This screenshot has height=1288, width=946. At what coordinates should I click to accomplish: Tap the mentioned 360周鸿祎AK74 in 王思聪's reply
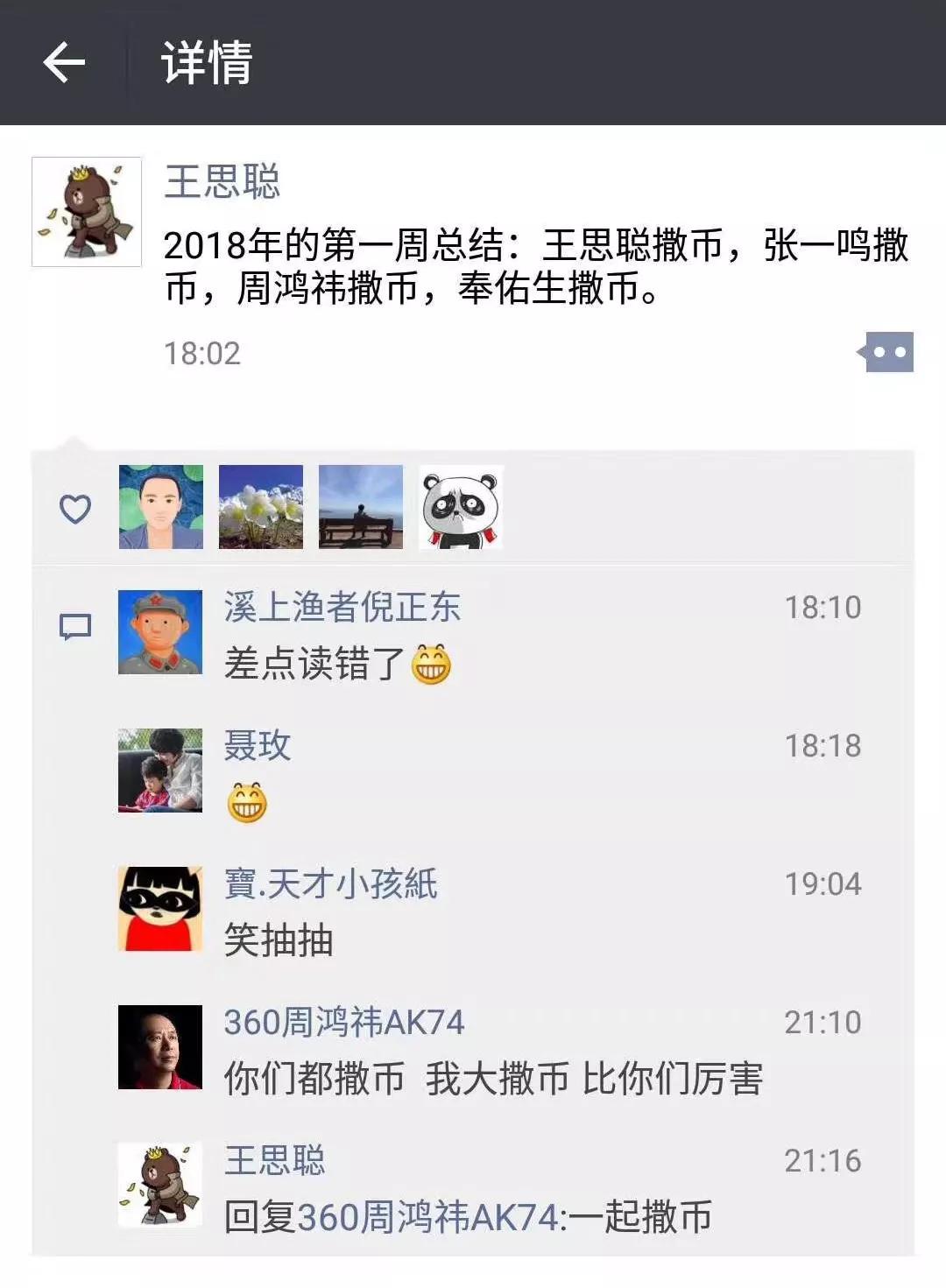click(x=428, y=1218)
